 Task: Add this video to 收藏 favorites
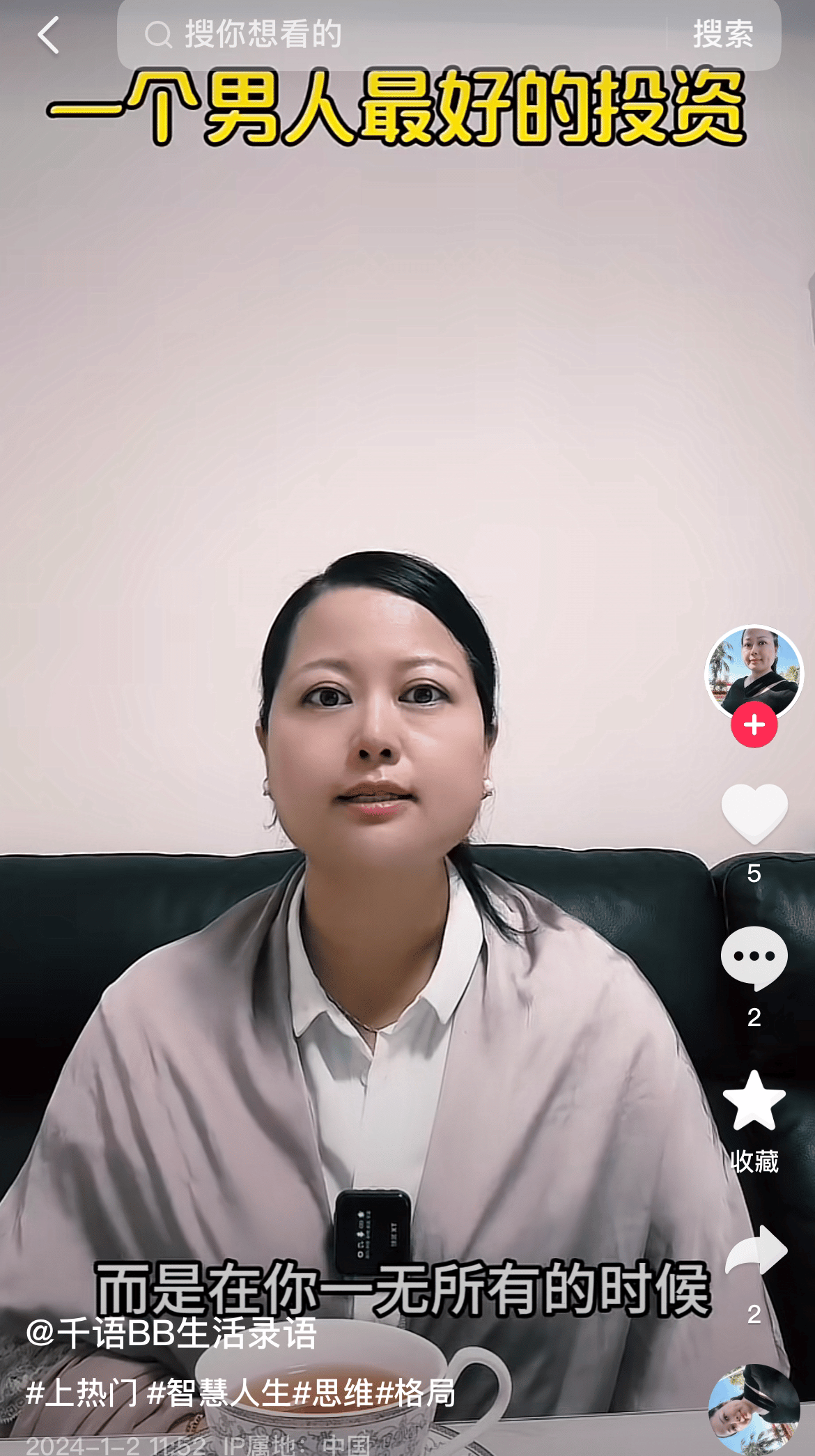click(x=754, y=1102)
